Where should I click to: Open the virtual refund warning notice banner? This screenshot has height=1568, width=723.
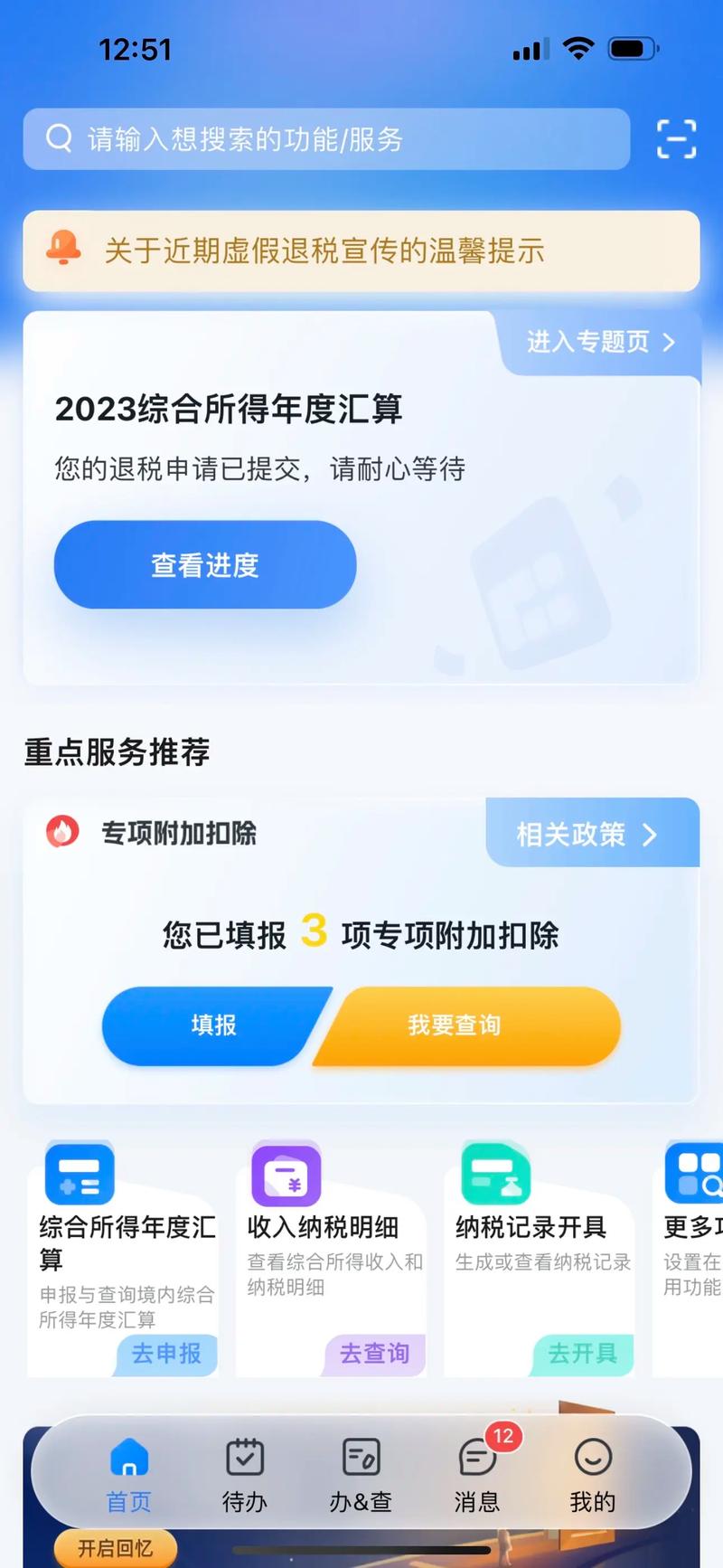[361, 250]
